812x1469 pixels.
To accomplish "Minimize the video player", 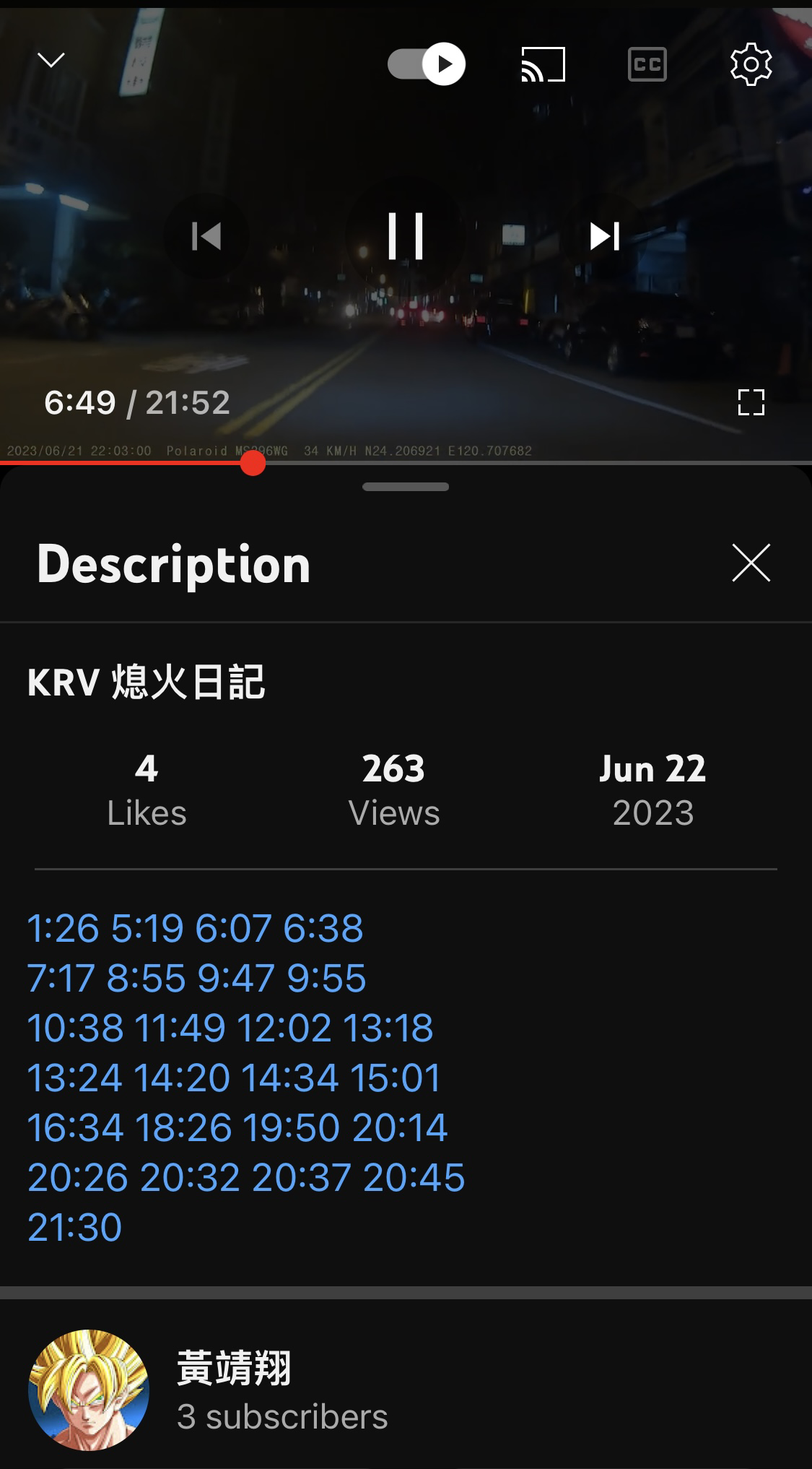I will [51, 61].
